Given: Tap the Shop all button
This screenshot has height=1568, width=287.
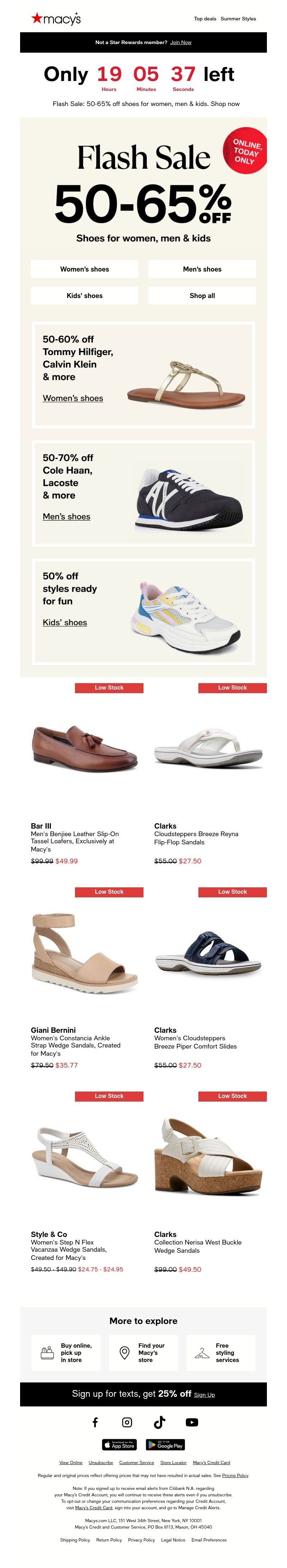Looking at the screenshot, I should (x=202, y=296).
